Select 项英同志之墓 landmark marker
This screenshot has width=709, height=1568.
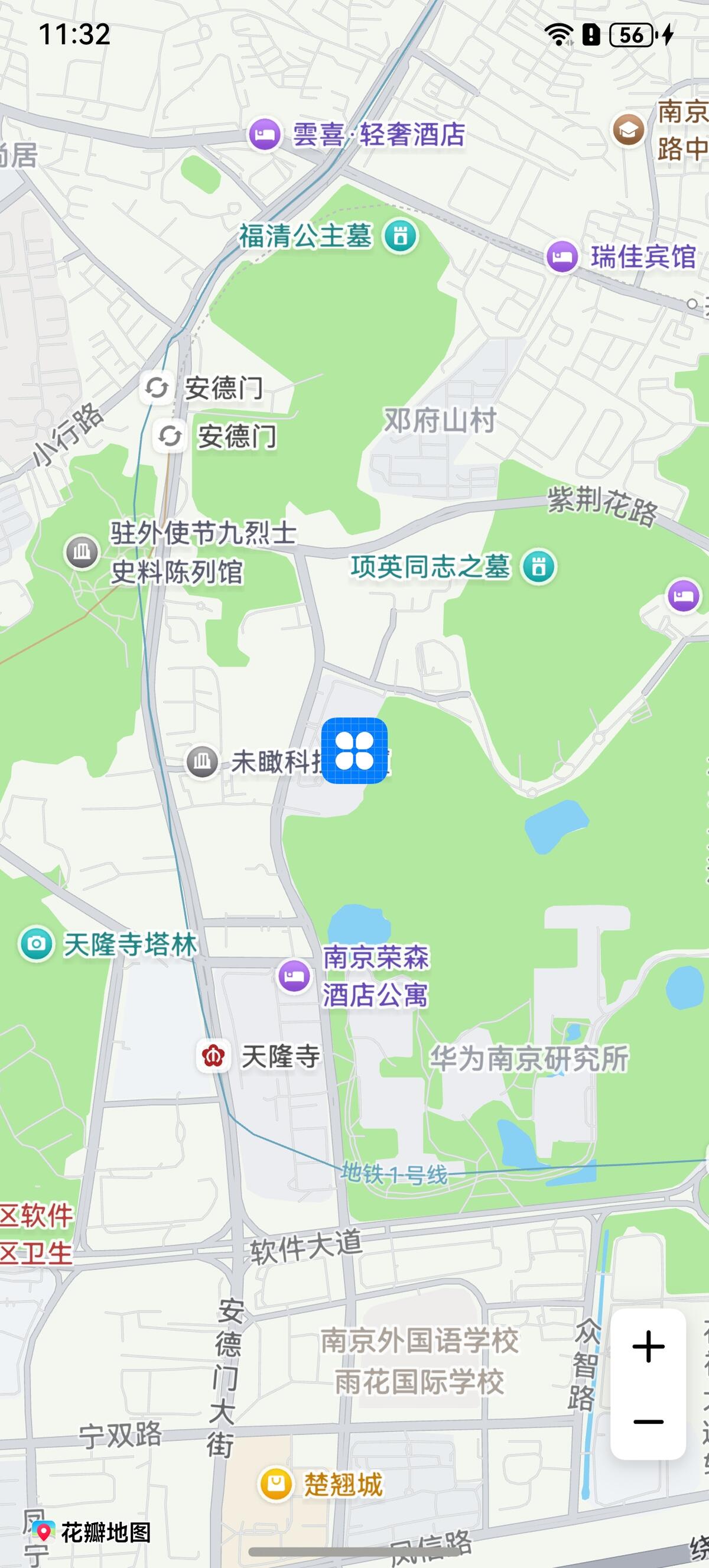pos(538,567)
